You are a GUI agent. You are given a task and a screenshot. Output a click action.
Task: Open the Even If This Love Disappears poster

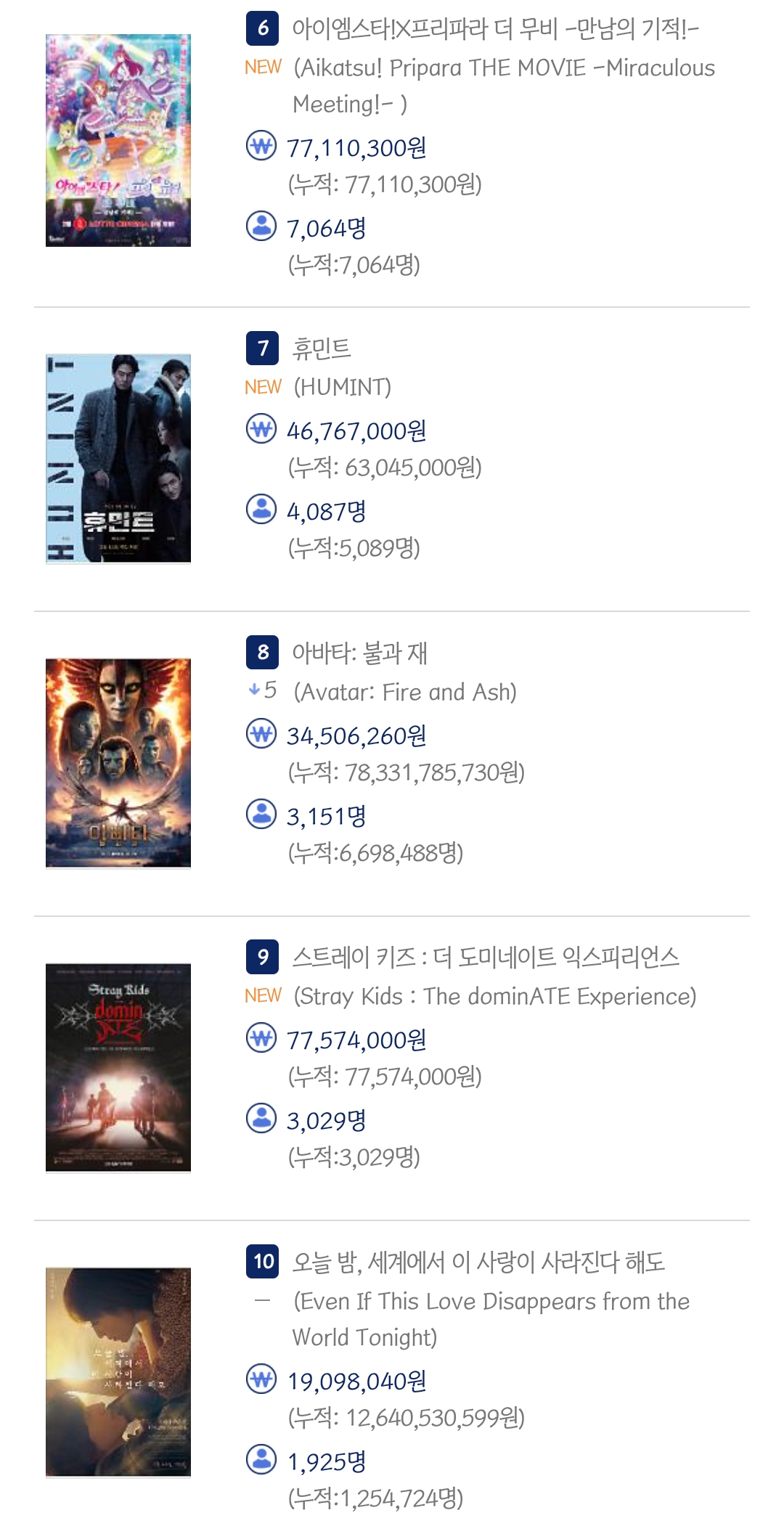click(x=118, y=1372)
